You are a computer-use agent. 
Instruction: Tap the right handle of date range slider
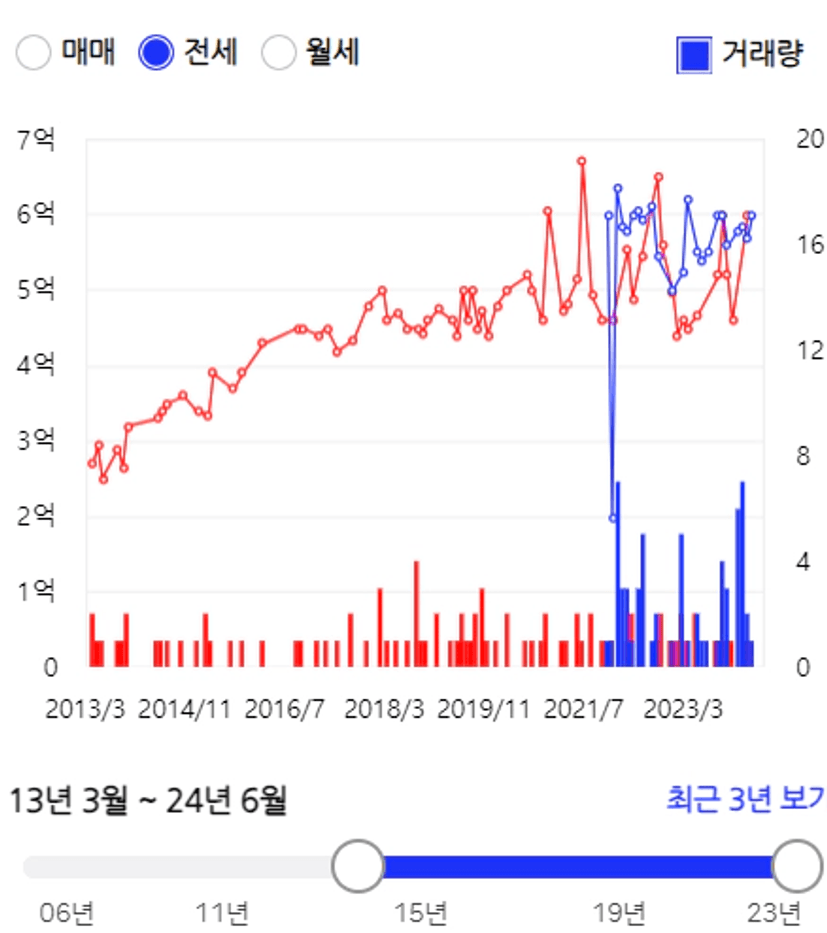coord(798,866)
